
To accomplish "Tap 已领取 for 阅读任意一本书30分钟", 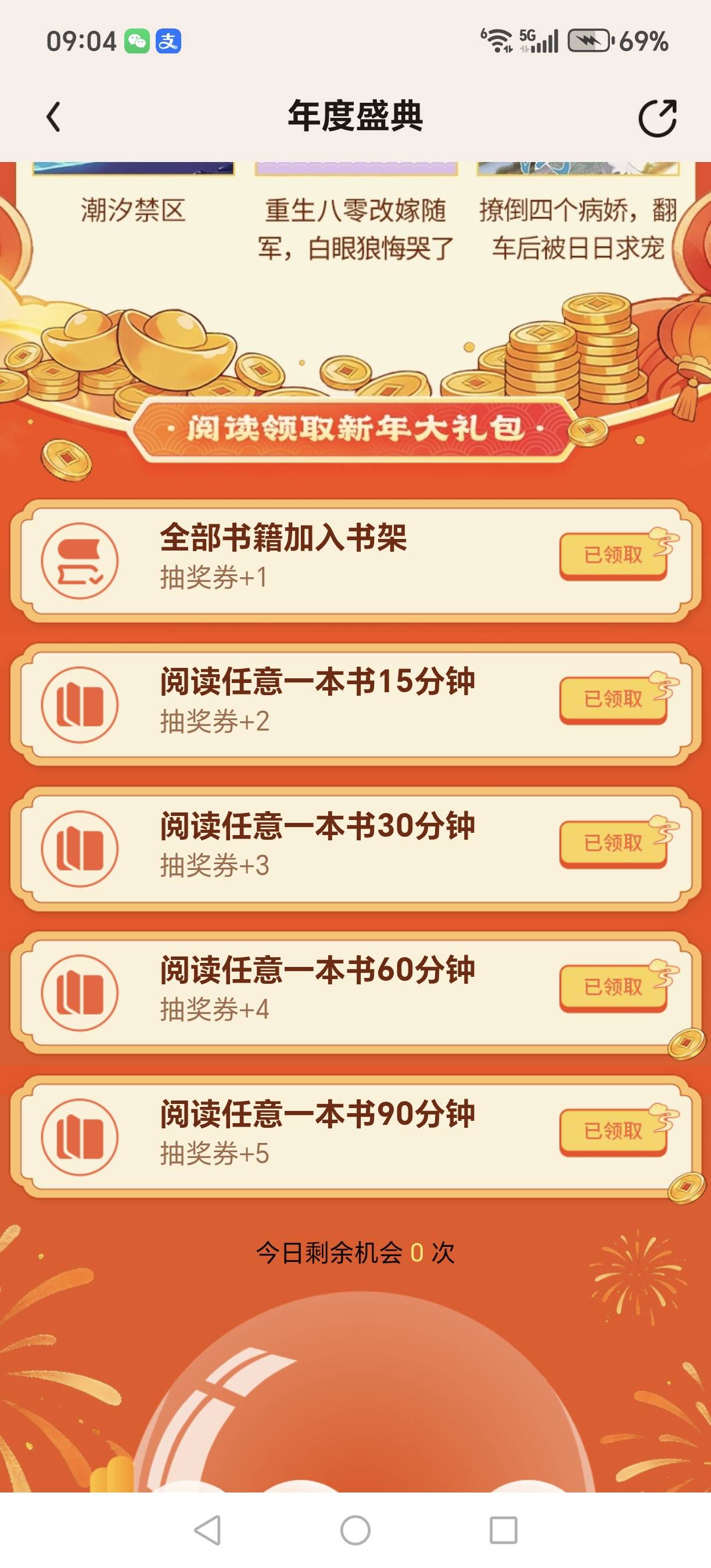I will 613,843.
